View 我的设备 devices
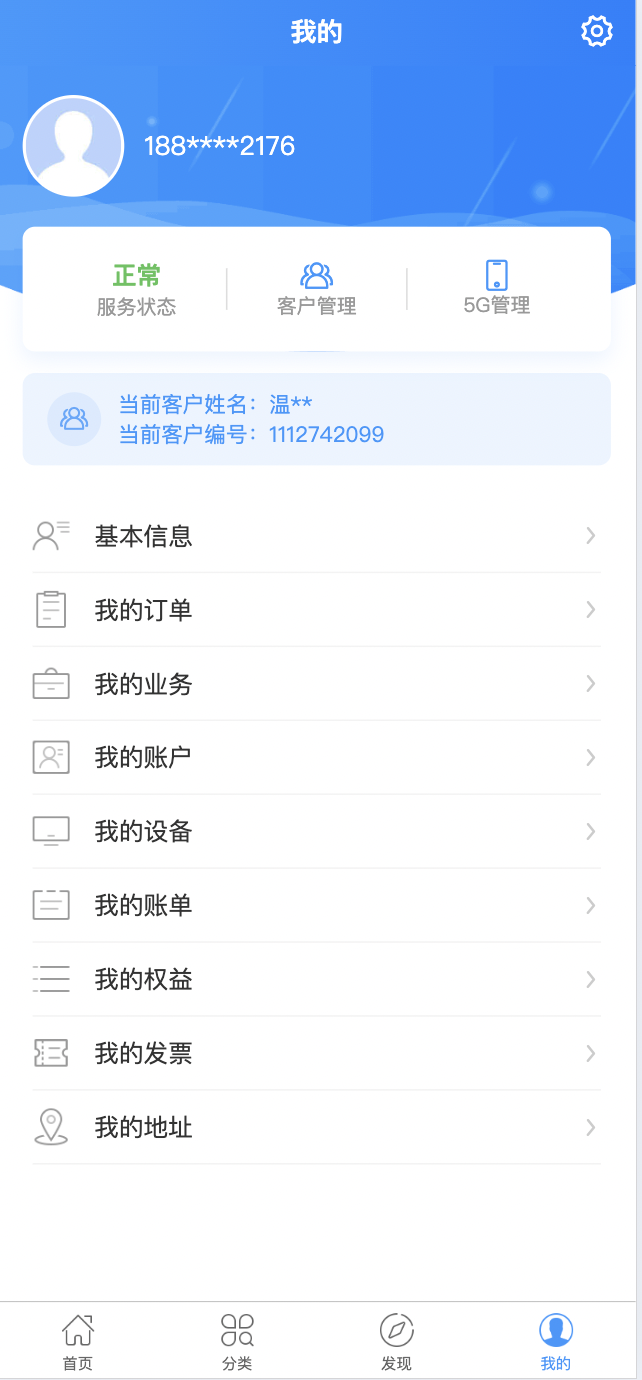Viewport: 642px width, 1380px height. click(x=316, y=832)
